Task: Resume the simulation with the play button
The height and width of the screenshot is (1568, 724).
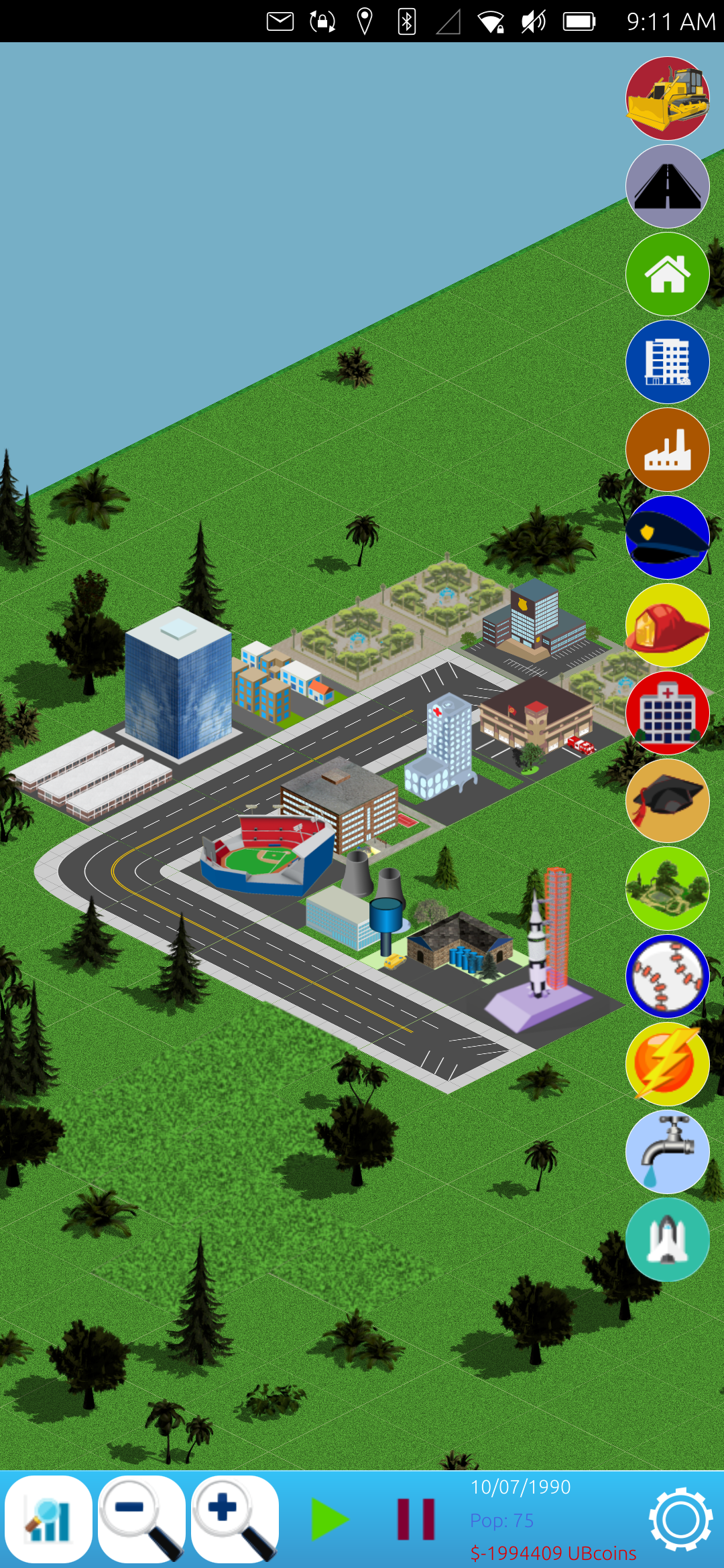Action: (x=330, y=1519)
